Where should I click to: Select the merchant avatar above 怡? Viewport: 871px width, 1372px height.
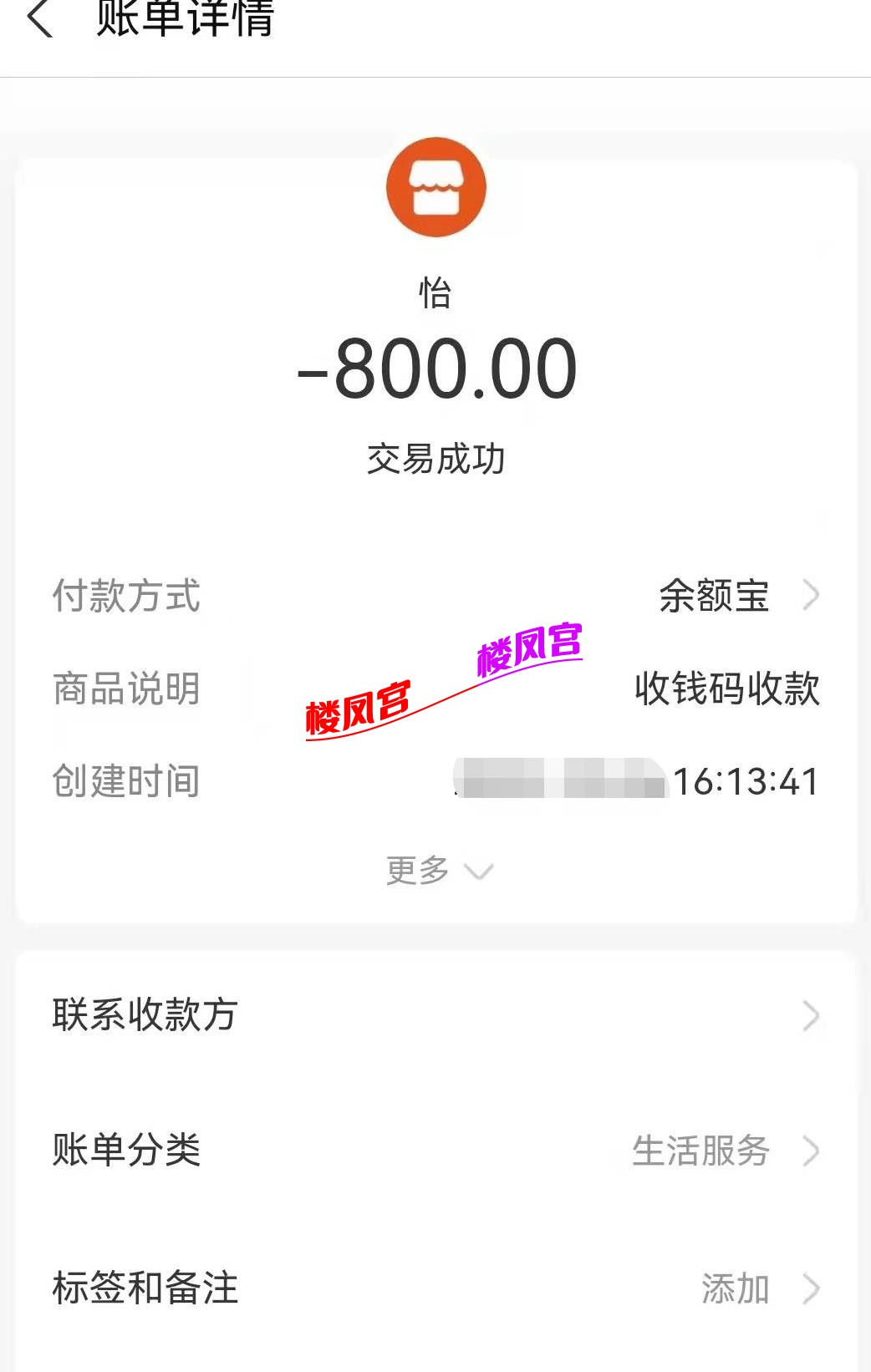tap(436, 187)
